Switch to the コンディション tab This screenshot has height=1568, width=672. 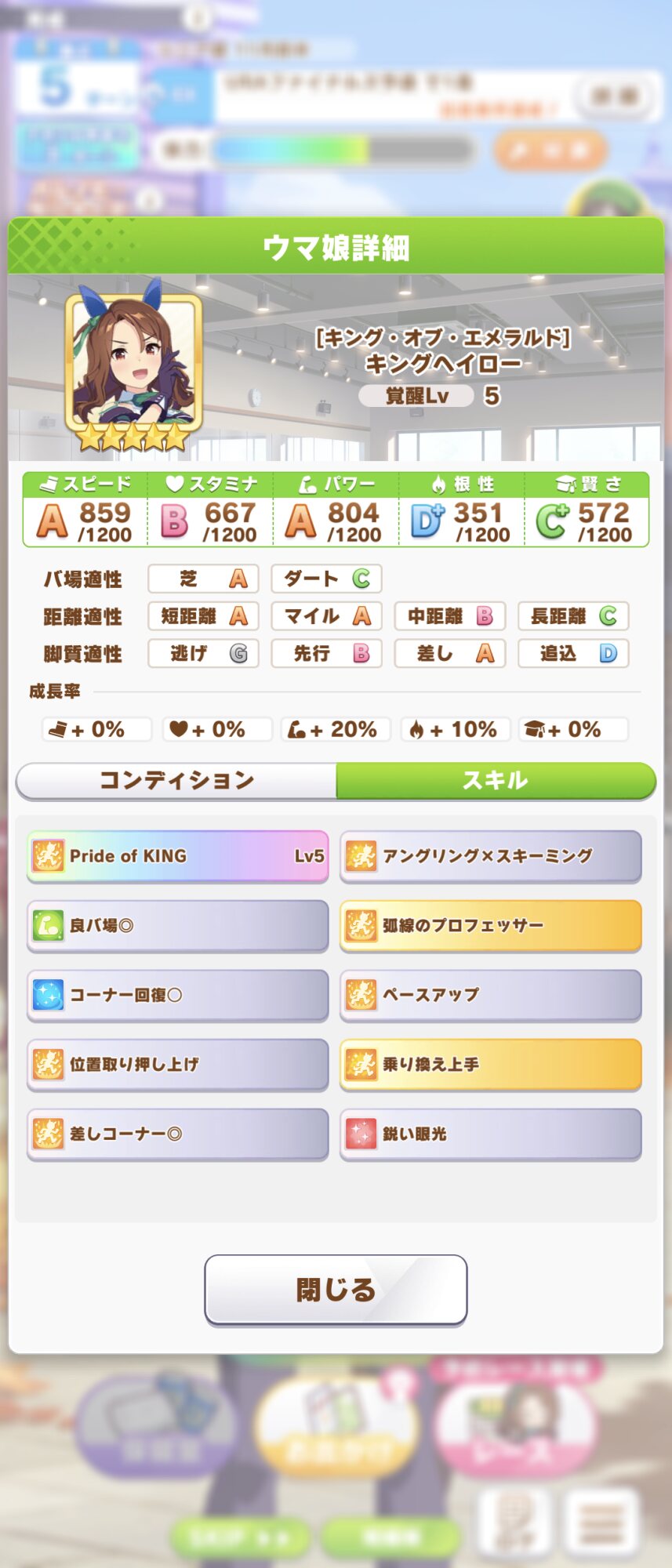pyautogui.click(x=177, y=781)
